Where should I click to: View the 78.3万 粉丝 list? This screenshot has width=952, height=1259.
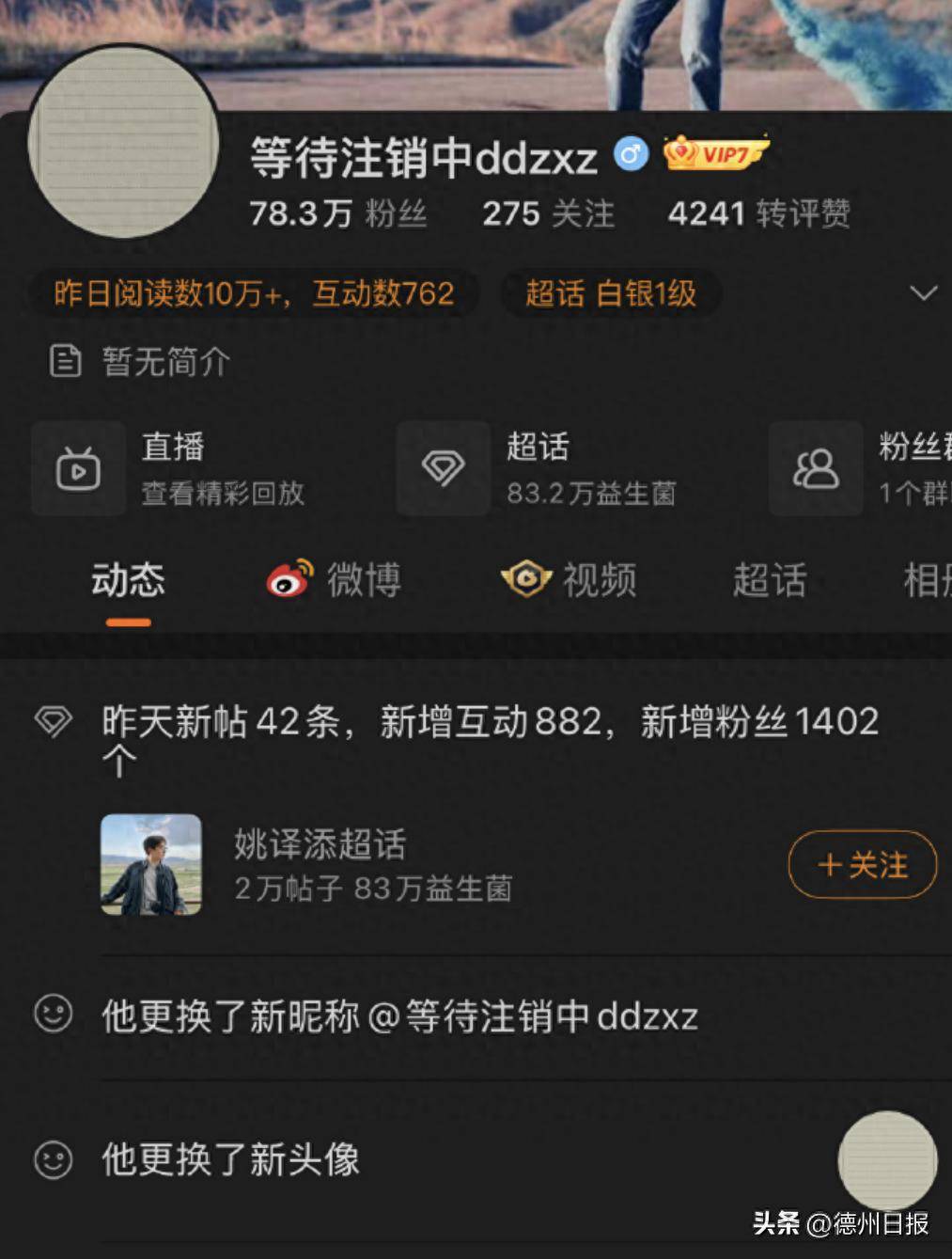[x=338, y=214]
